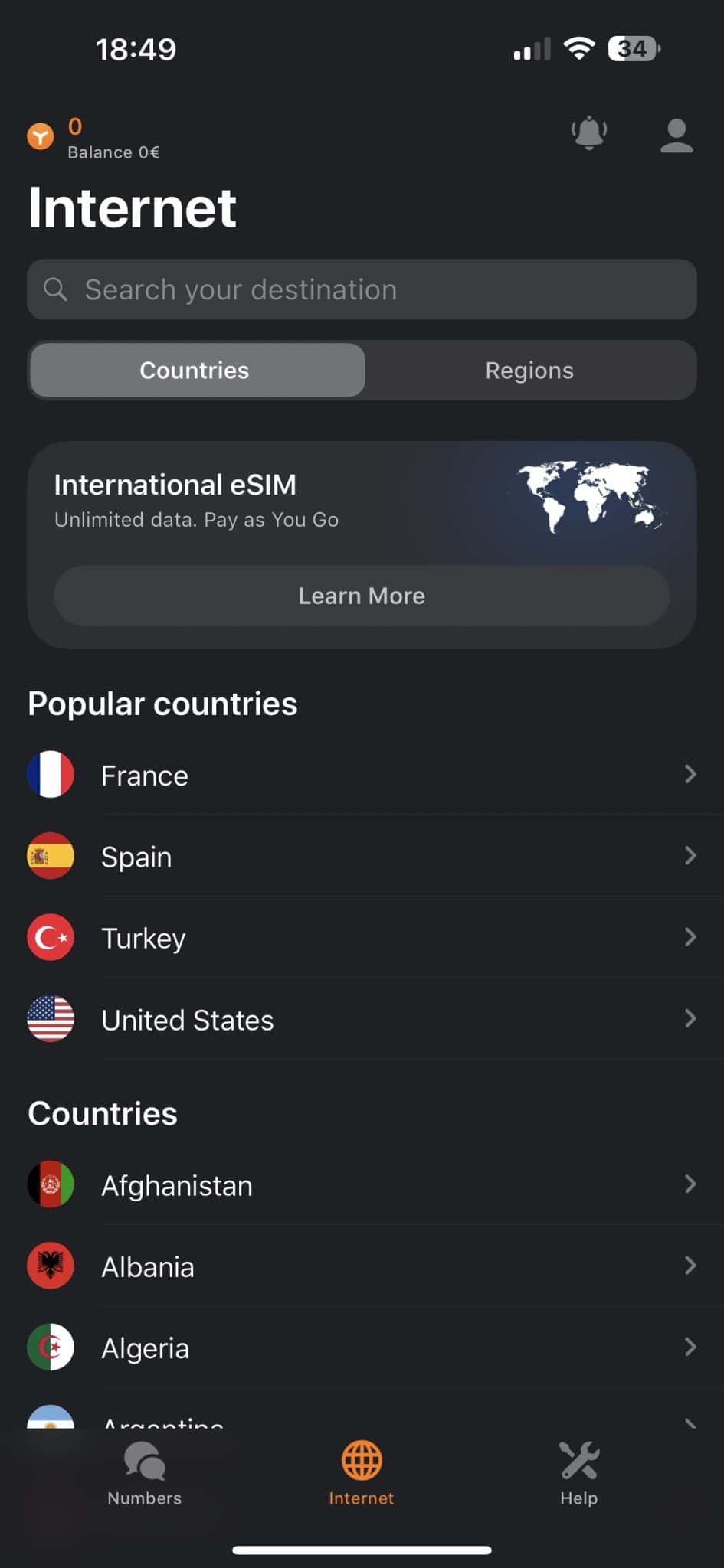Open Algeria plan details
This screenshot has height=1568, width=724.
click(362, 1347)
